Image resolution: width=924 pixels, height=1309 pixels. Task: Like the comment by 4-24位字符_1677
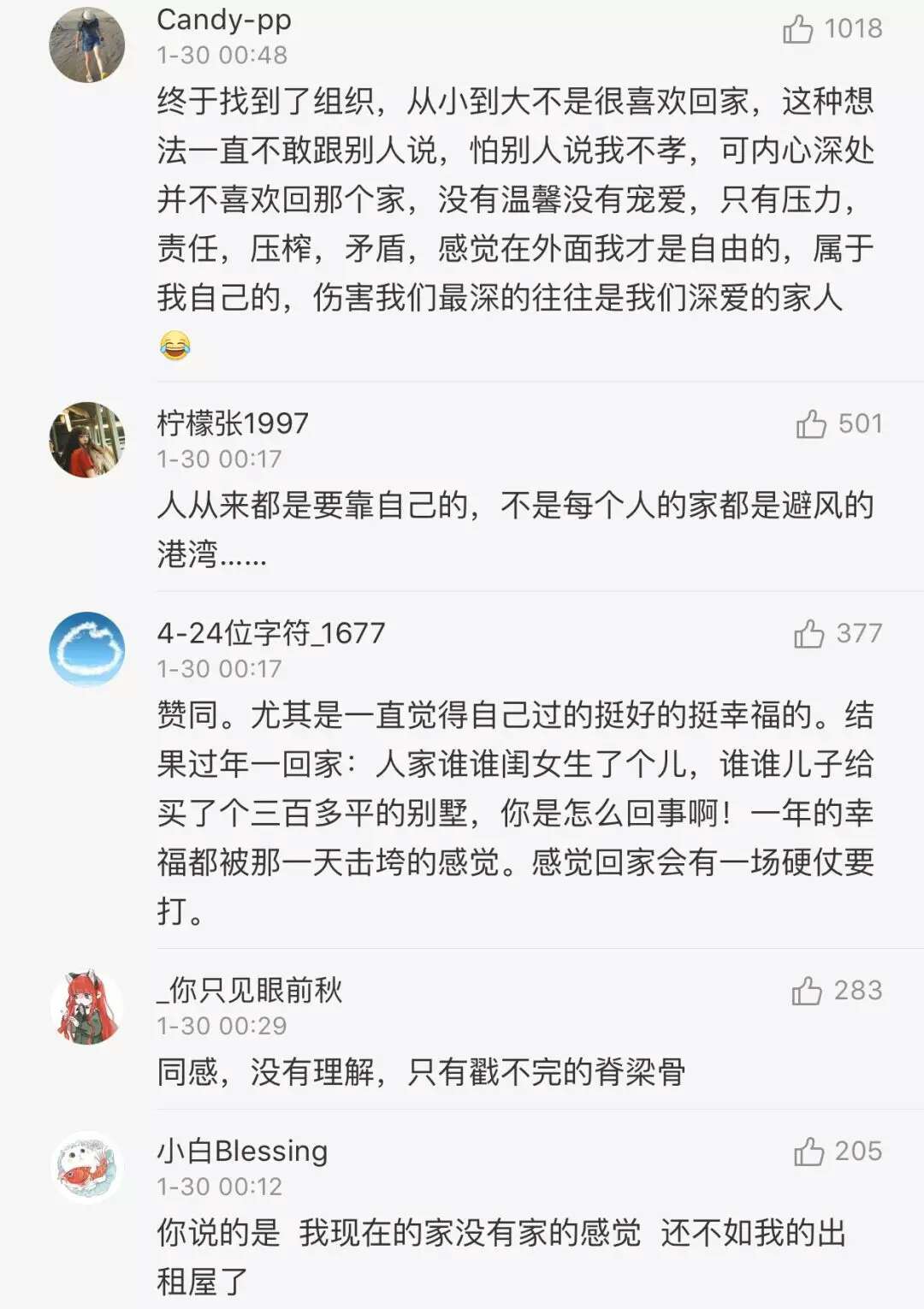click(808, 634)
